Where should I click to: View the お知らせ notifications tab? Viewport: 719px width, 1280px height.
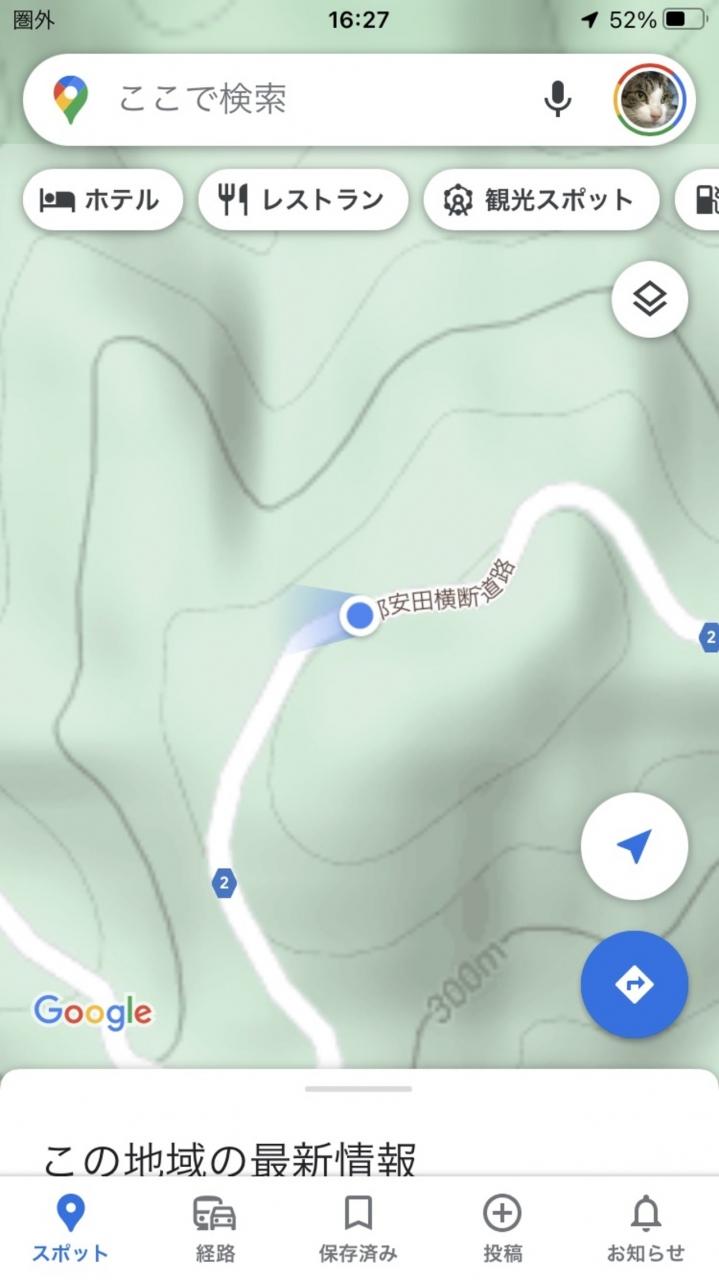[646, 1227]
